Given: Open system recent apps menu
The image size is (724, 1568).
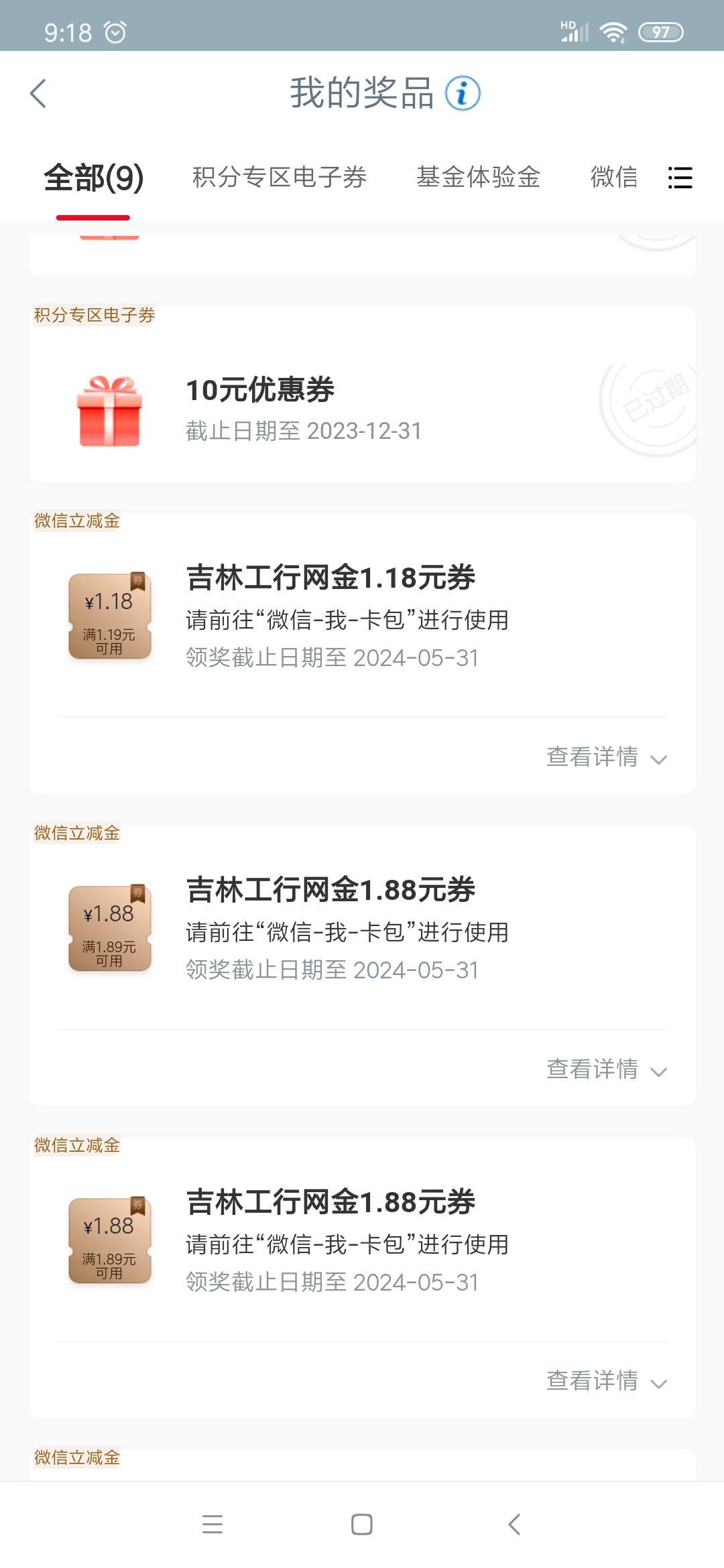Looking at the screenshot, I should pos(213,1524).
